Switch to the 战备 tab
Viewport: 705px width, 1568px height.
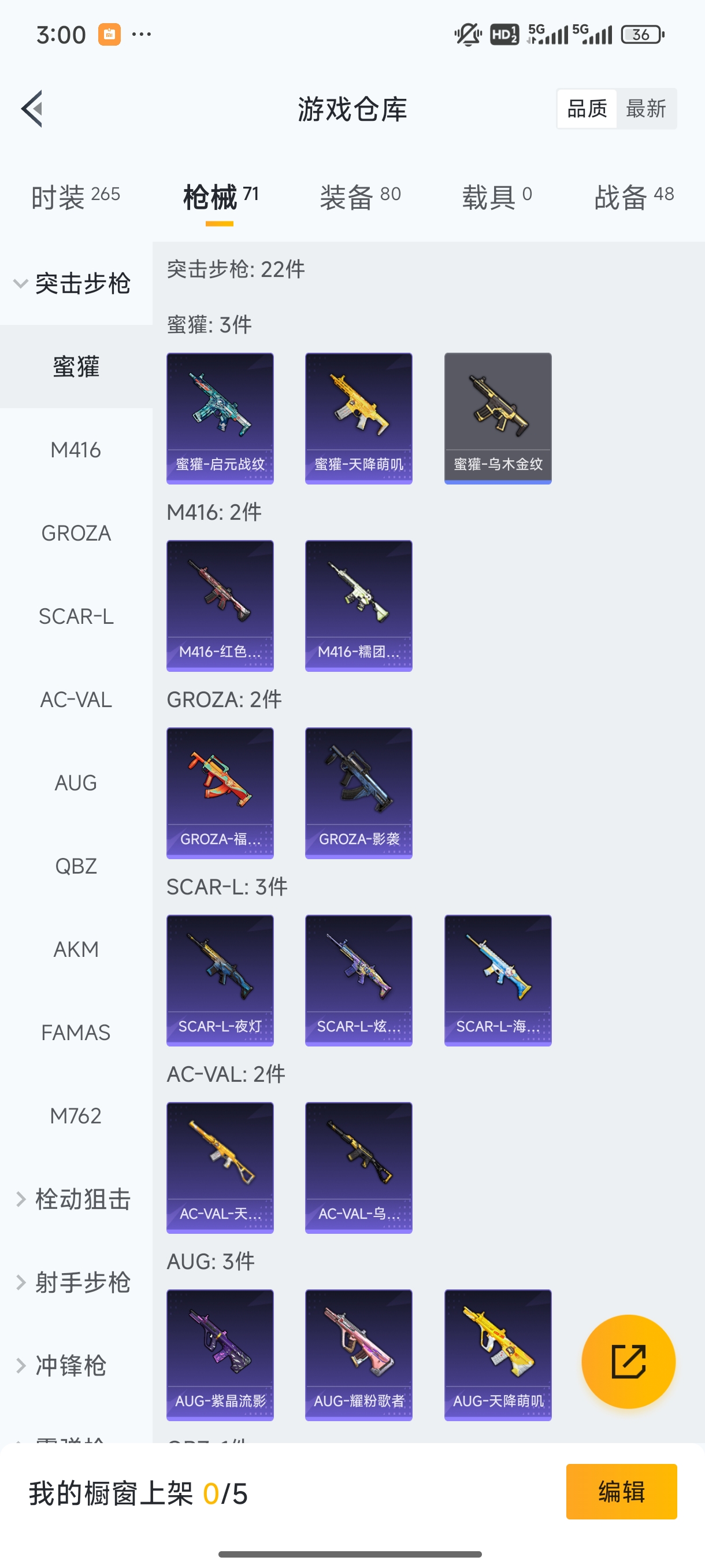634,197
